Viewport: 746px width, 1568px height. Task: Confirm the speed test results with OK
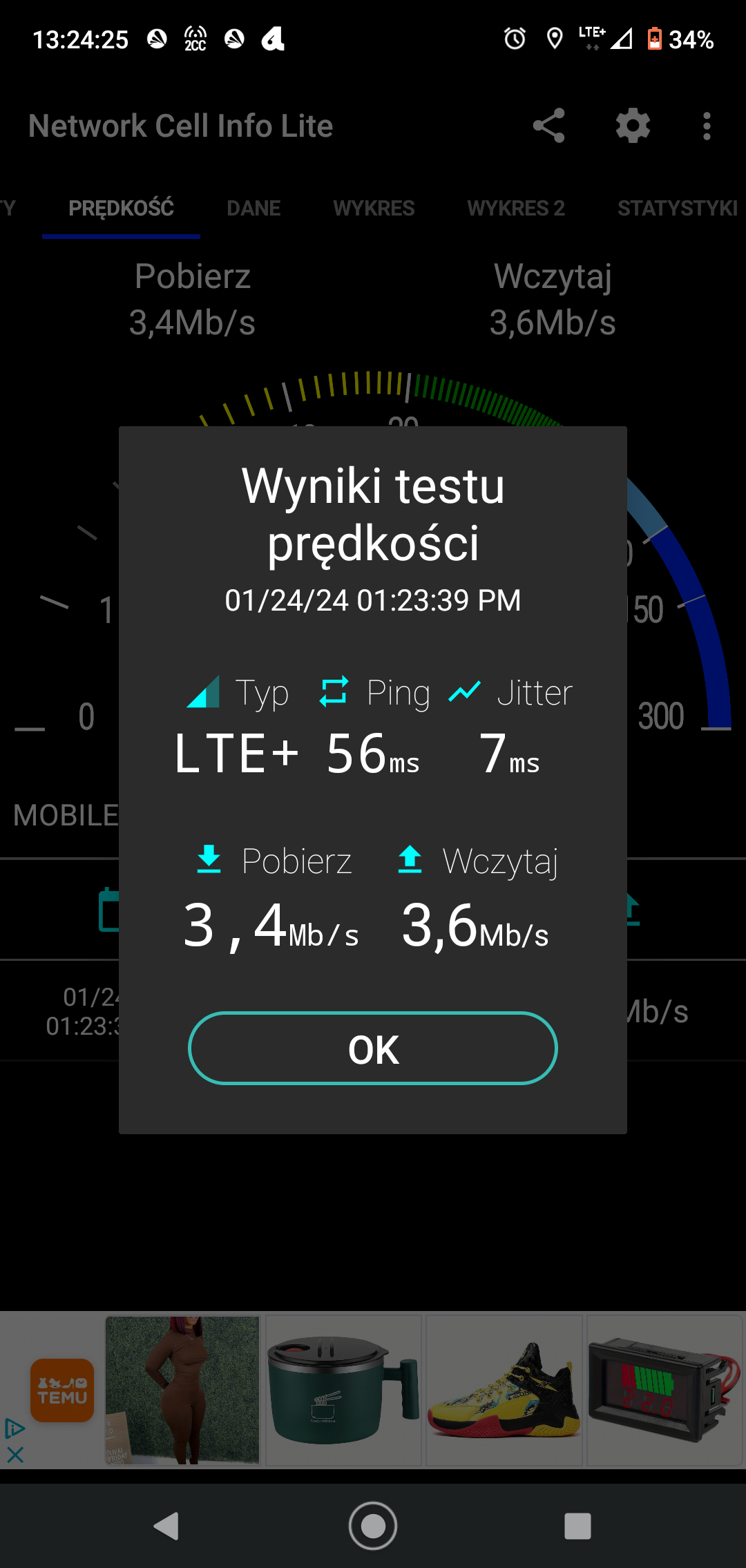[373, 1049]
